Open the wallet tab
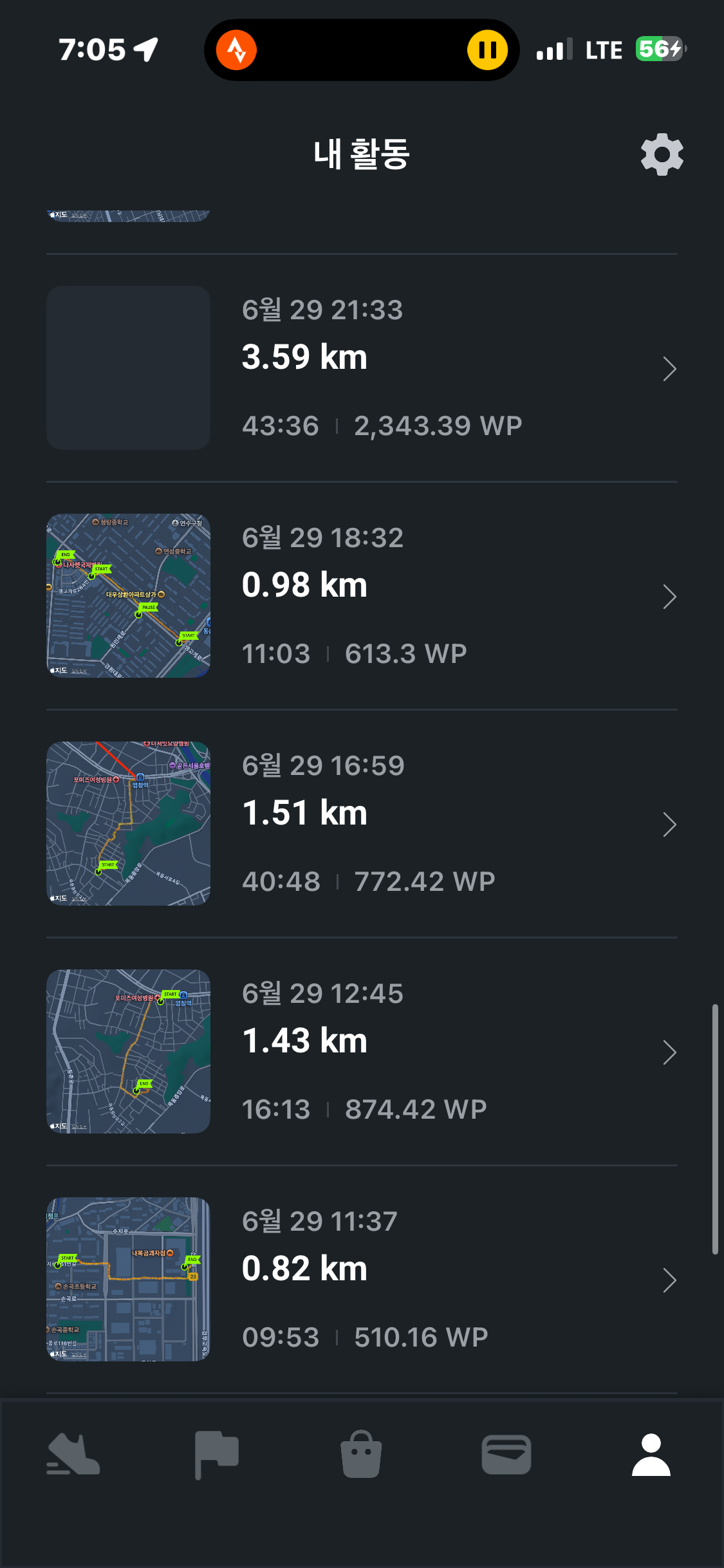724x1568 pixels. (506, 1455)
